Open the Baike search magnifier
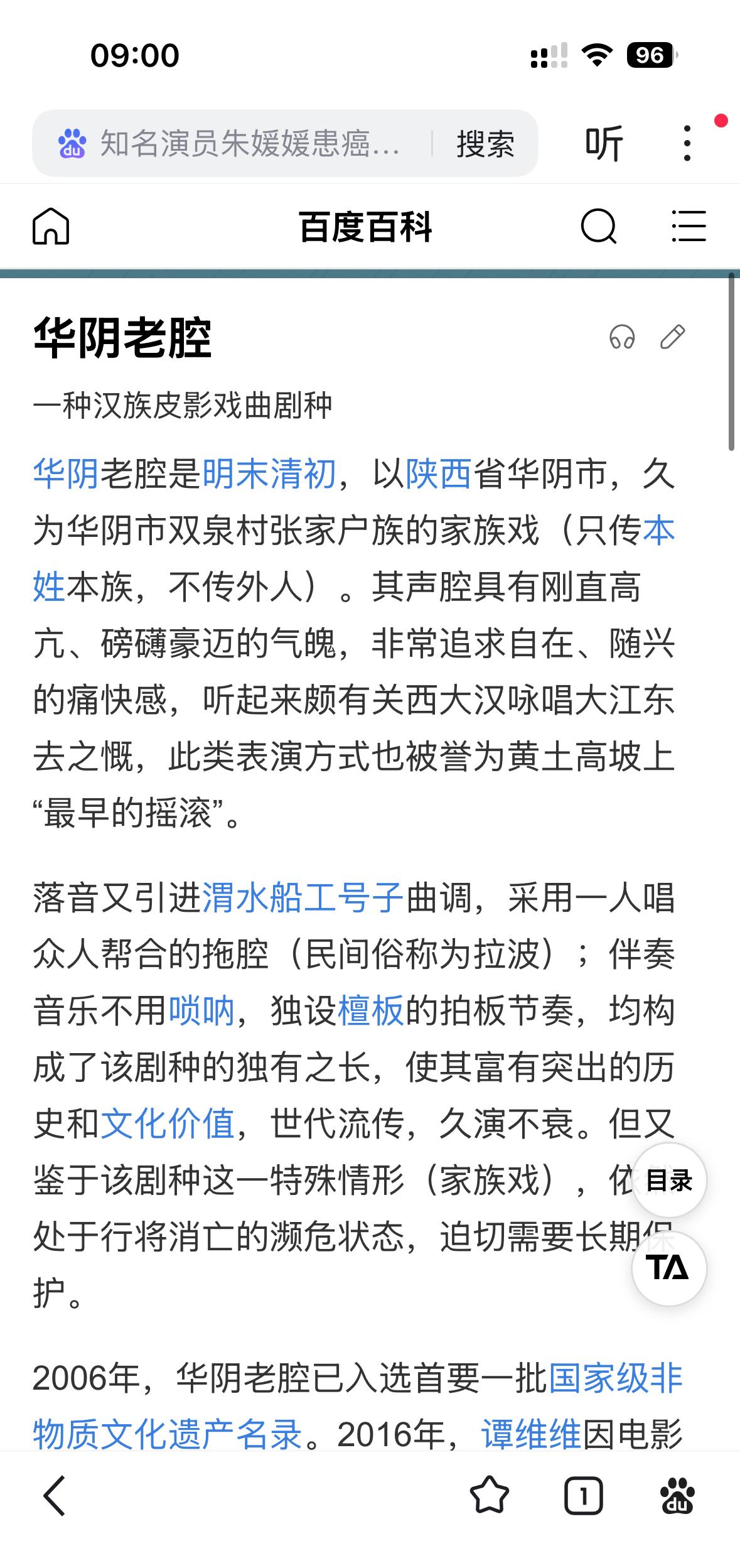 pyautogui.click(x=599, y=226)
